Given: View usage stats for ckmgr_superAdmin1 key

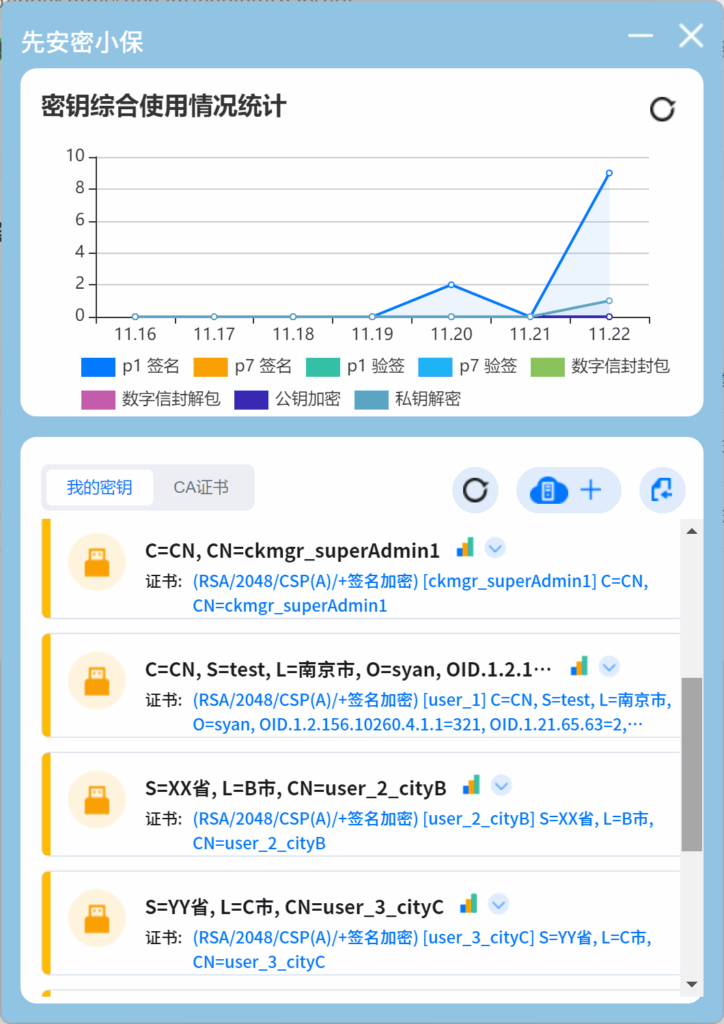Looking at the screenshot, I should [465, 547].
